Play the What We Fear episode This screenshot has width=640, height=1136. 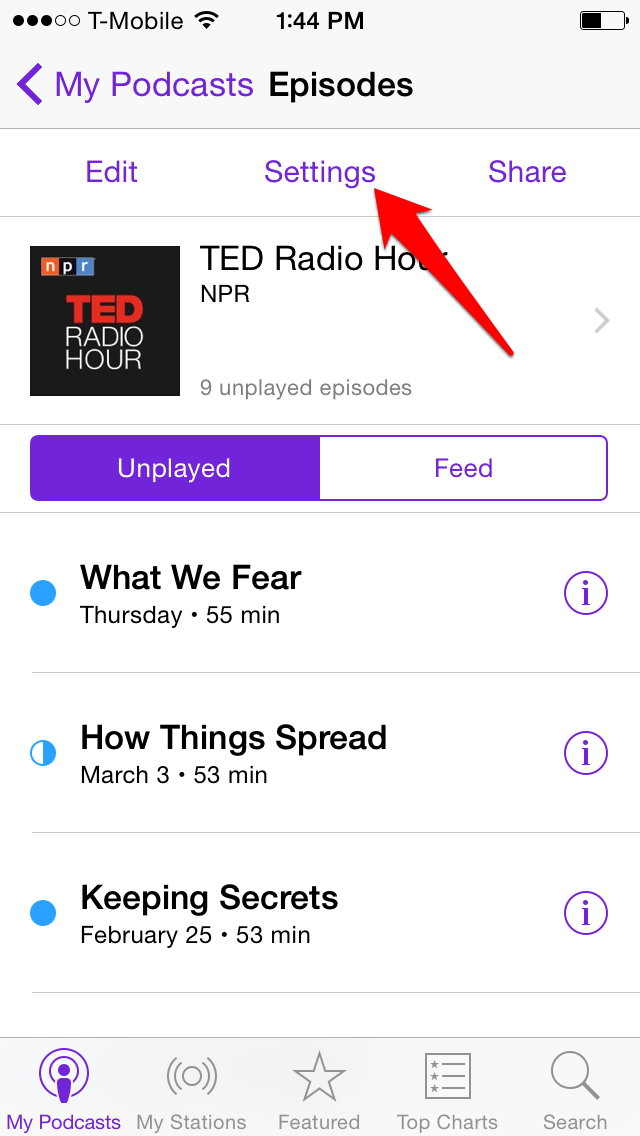coord(290,593)
